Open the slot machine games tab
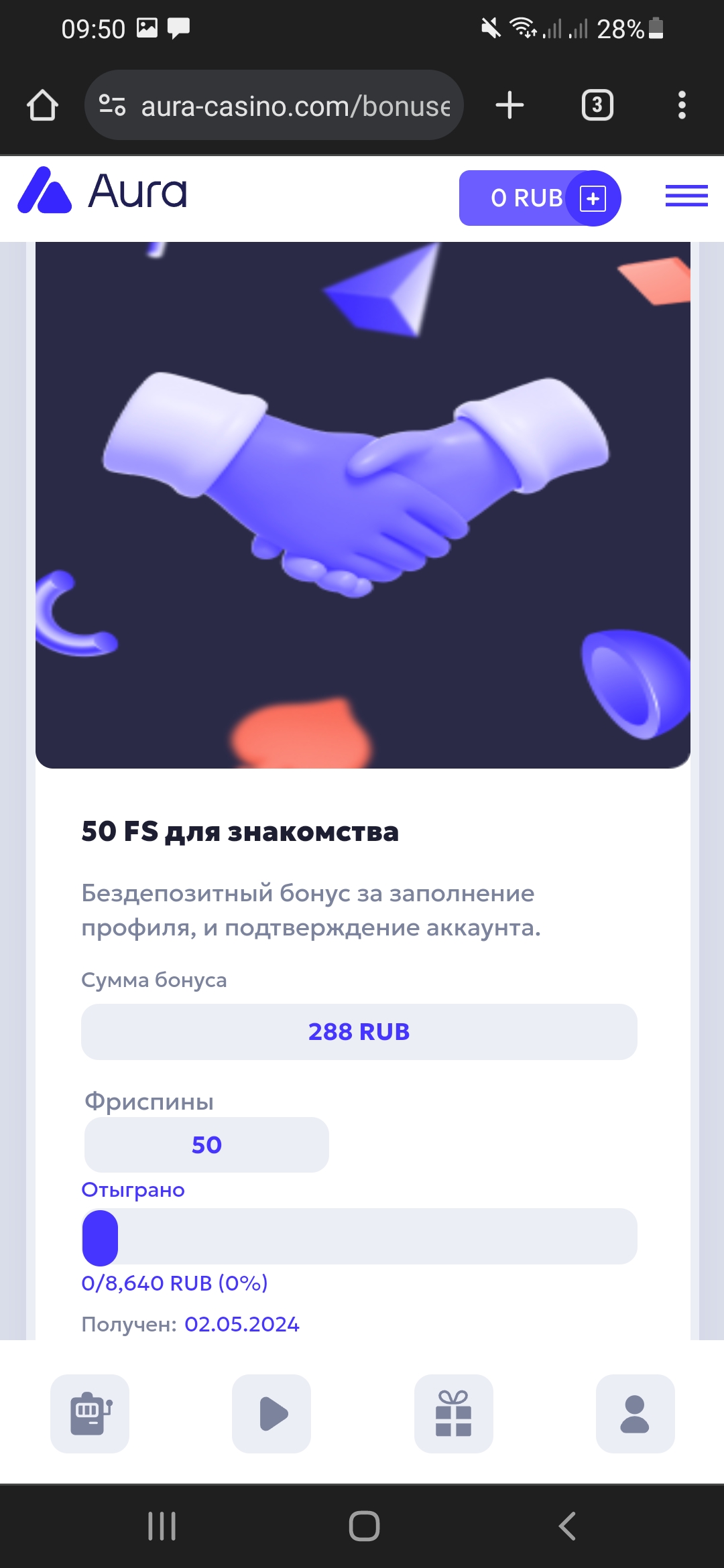 pyautogui.click(x=90, y=1413)
